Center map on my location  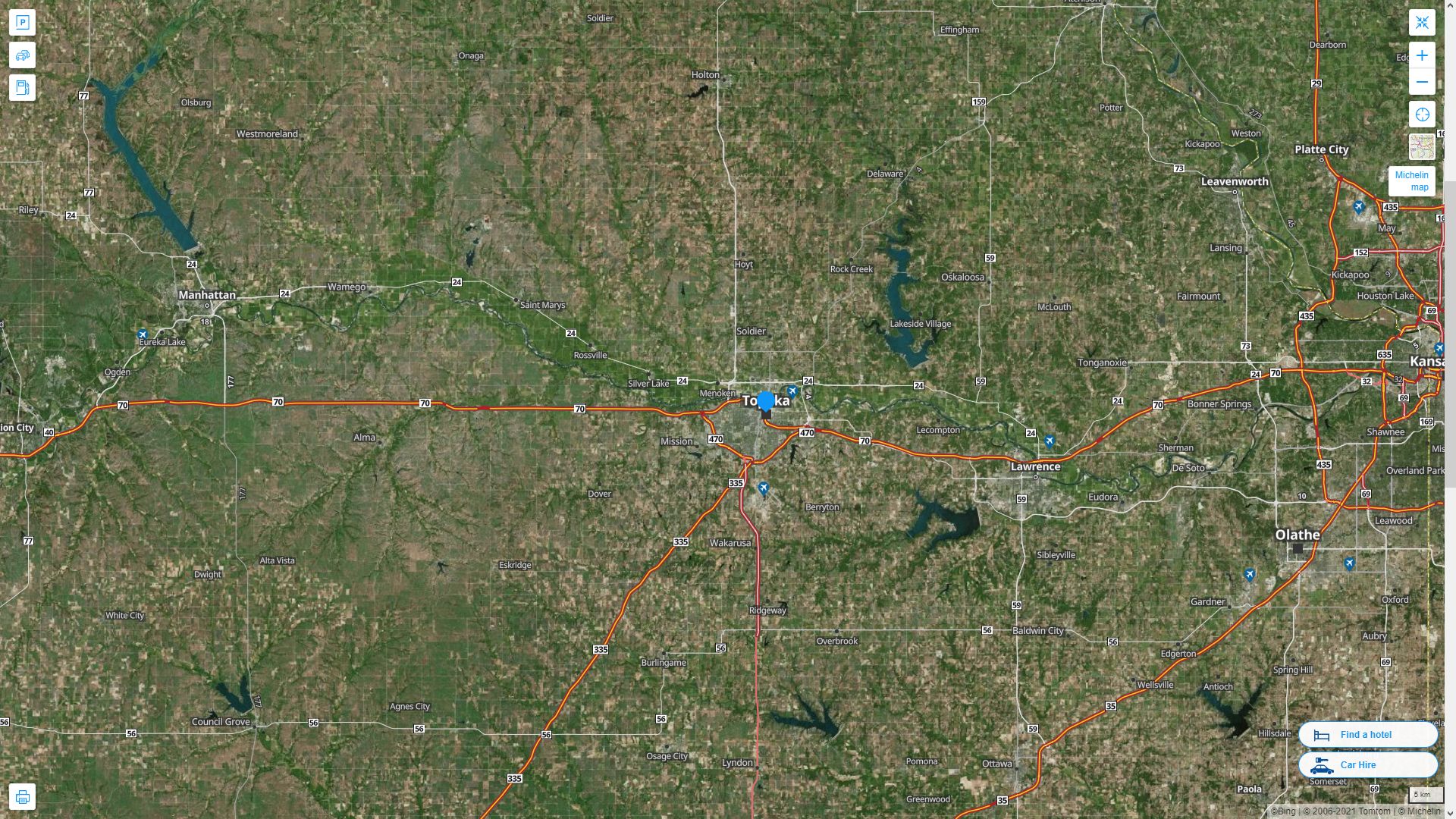pos(1422,115)
